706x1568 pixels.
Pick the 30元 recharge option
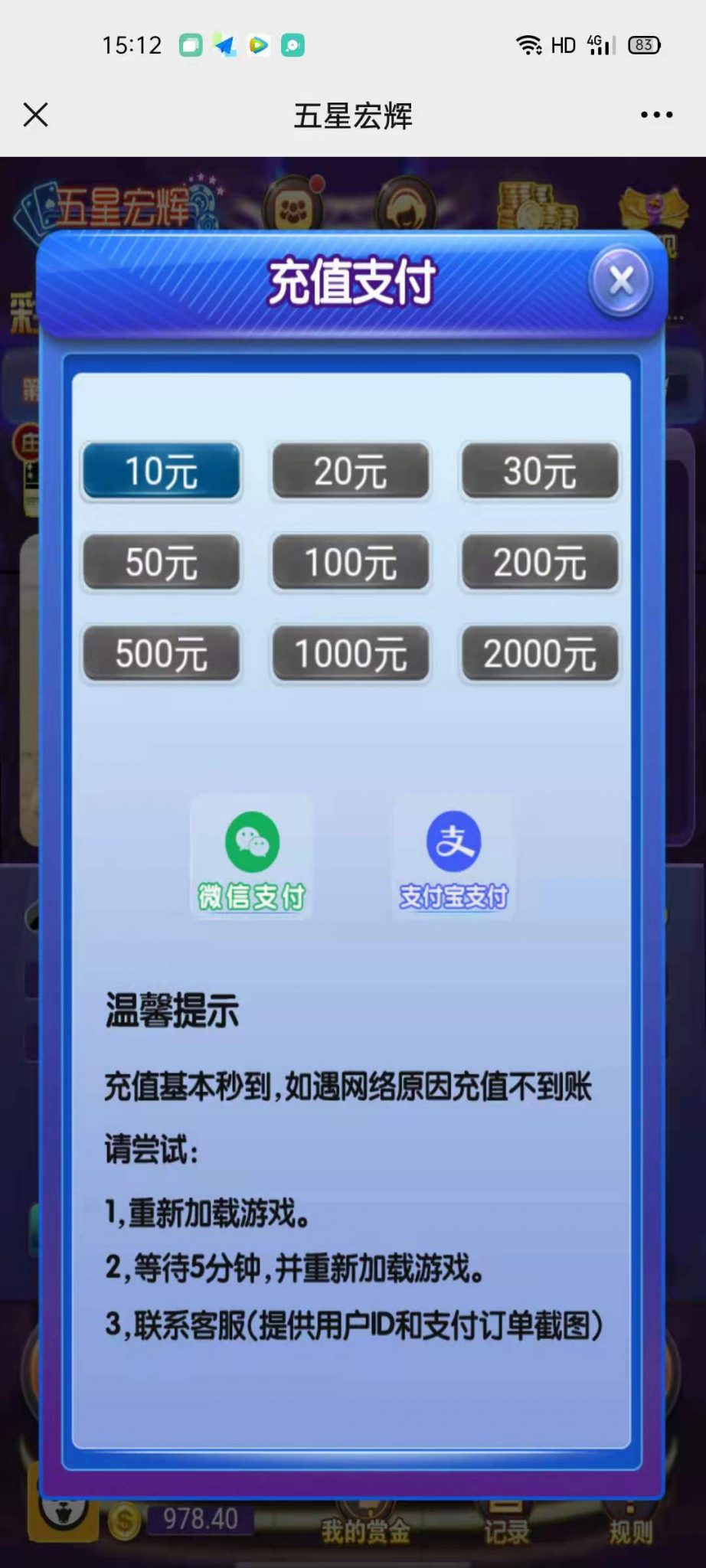pos(540,471)
